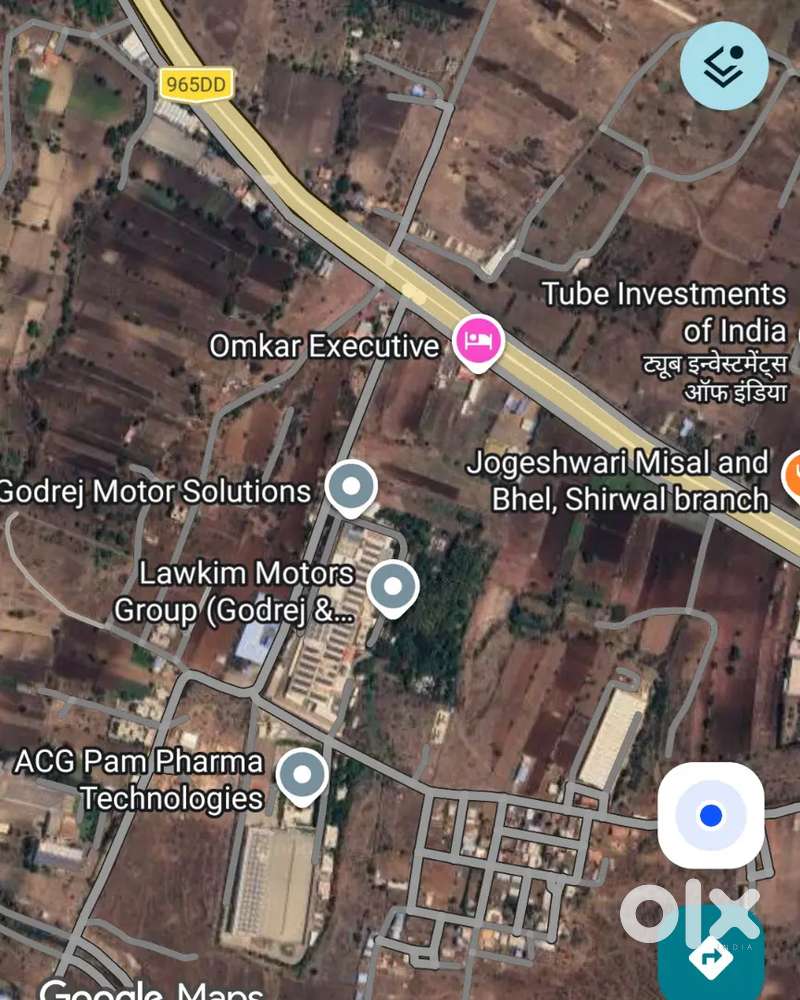Open the Lawkim Motors Group marker
The image size is (800, 1000).
(393, 588)
